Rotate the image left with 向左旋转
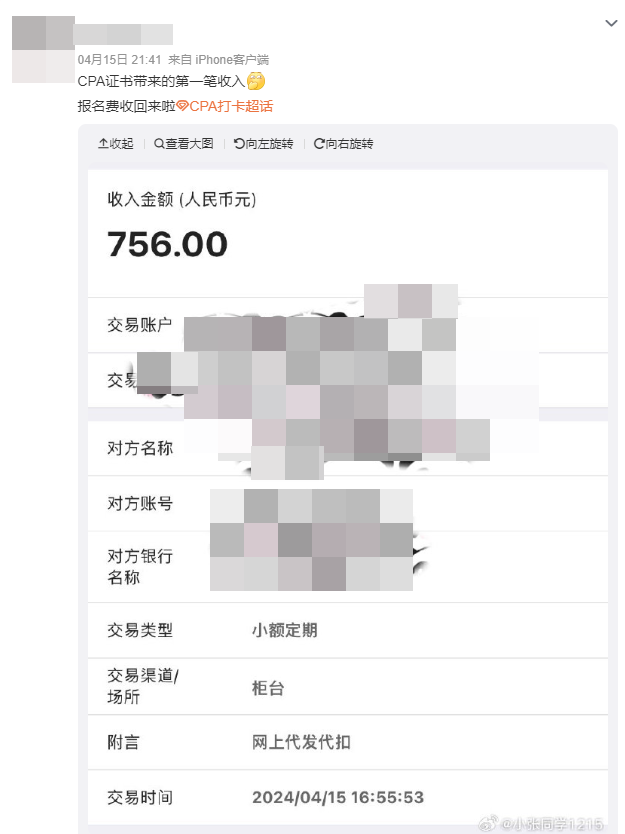625x834 pixels. point(264,144)
